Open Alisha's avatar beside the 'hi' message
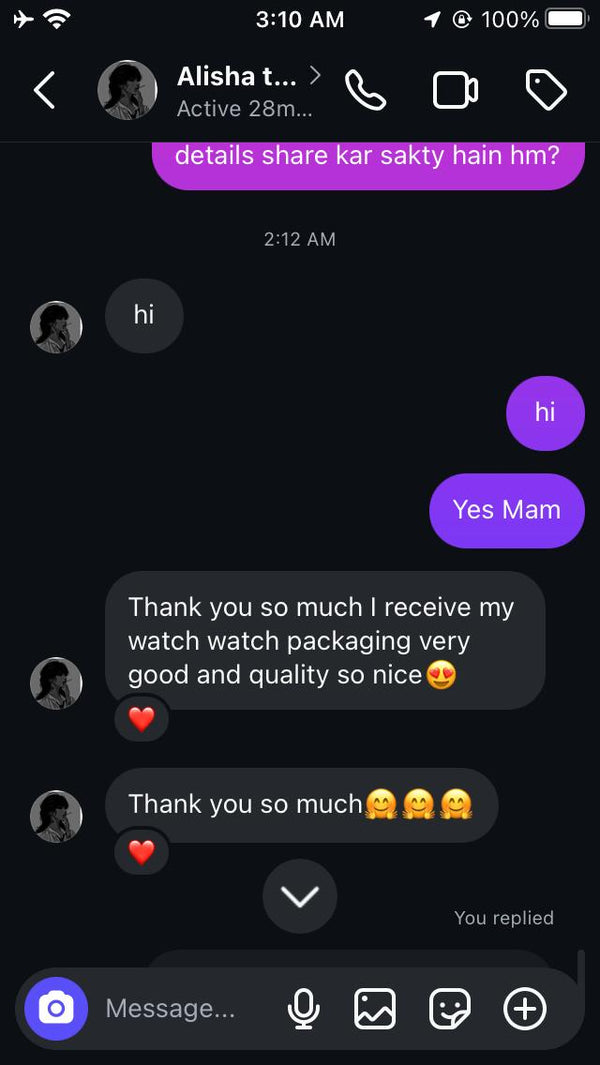 (x=56, y=327)
